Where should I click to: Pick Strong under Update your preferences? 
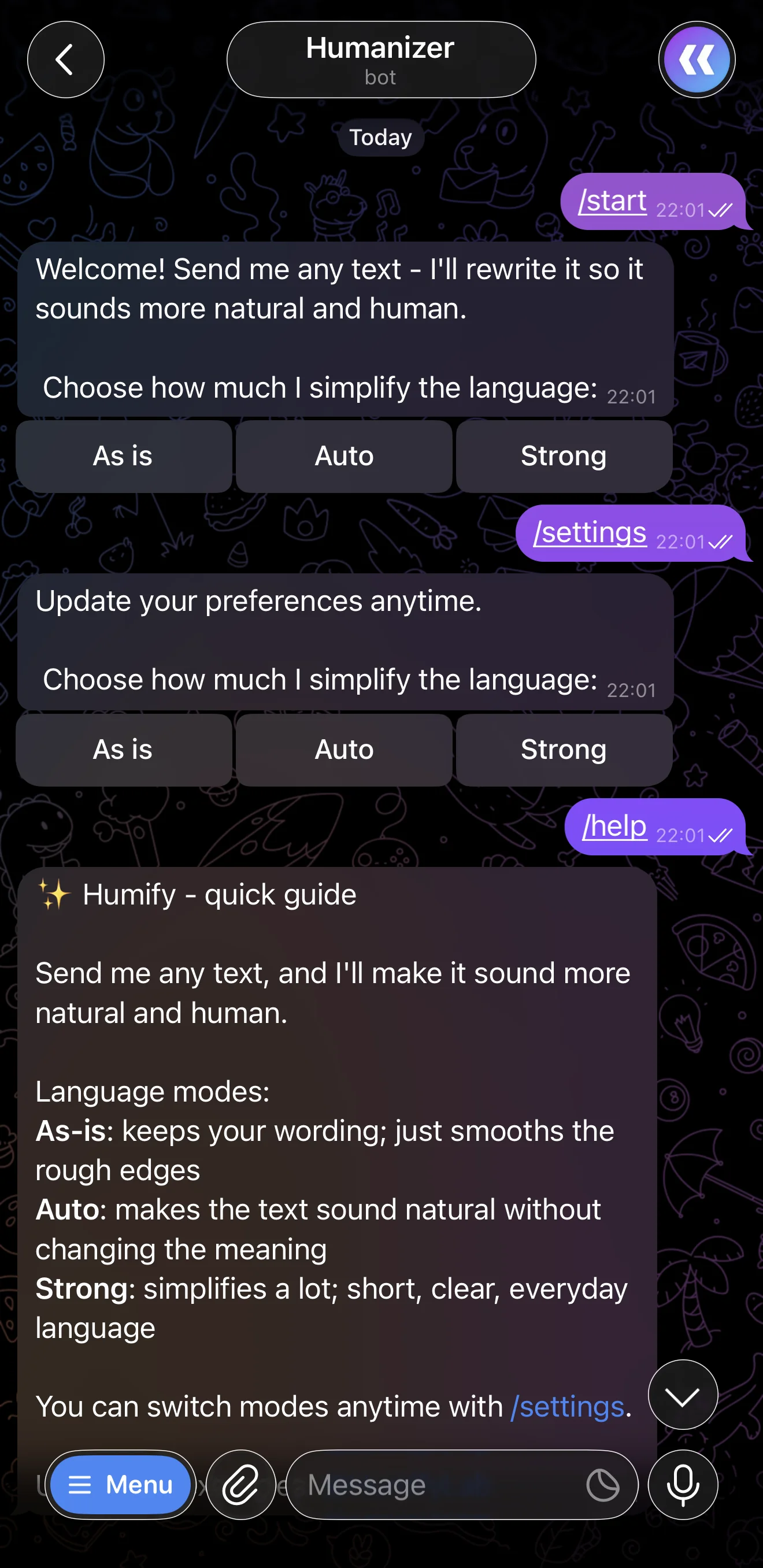click(x=564, y=750)
